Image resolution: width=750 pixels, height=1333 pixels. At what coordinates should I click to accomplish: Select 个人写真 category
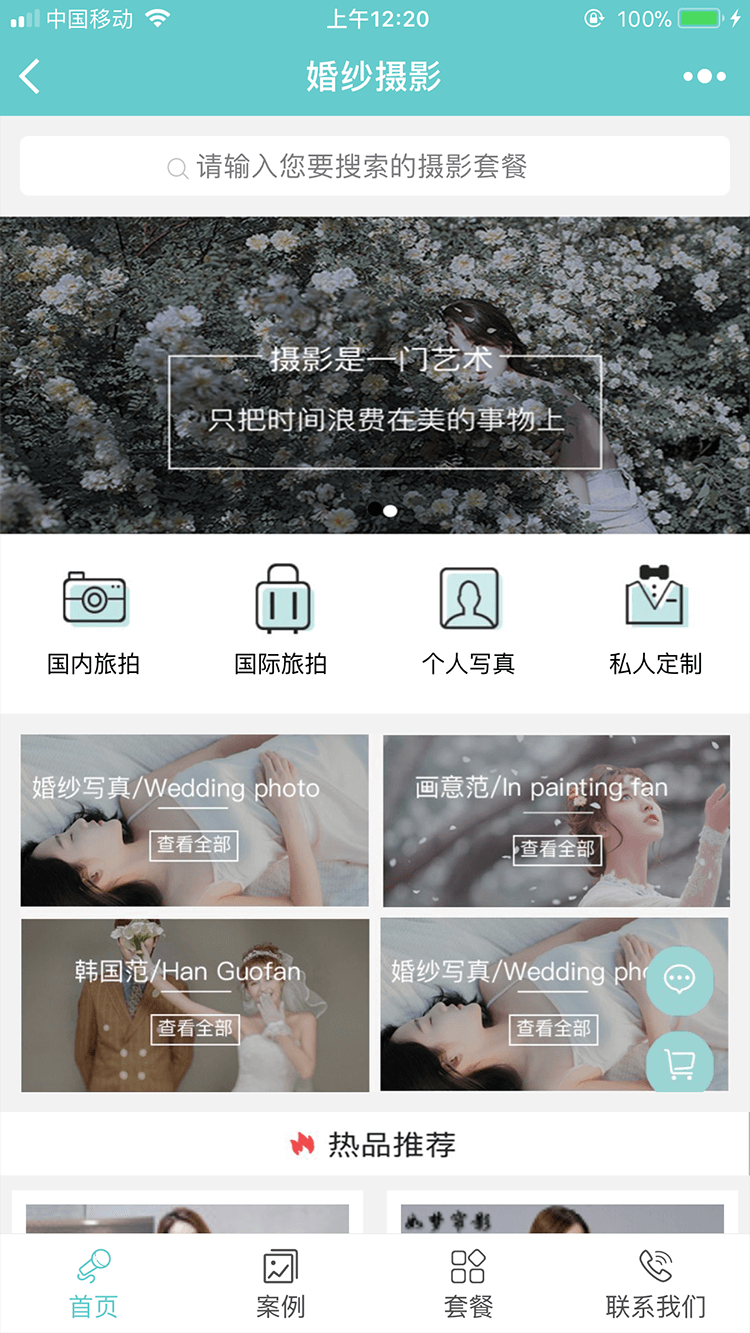click(x=468, y=620)
